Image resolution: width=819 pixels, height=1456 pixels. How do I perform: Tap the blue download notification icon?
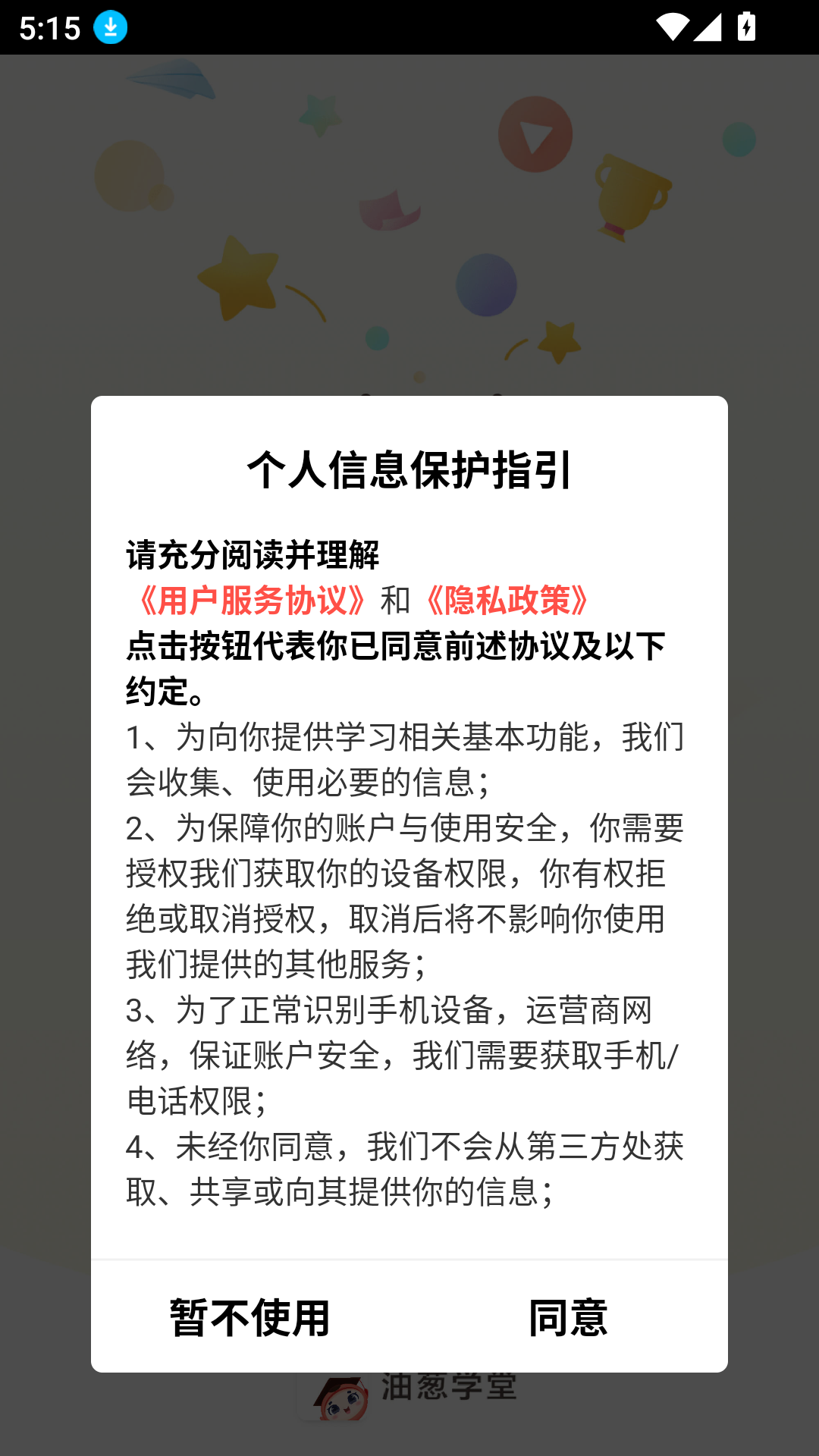tap(108, 28)
